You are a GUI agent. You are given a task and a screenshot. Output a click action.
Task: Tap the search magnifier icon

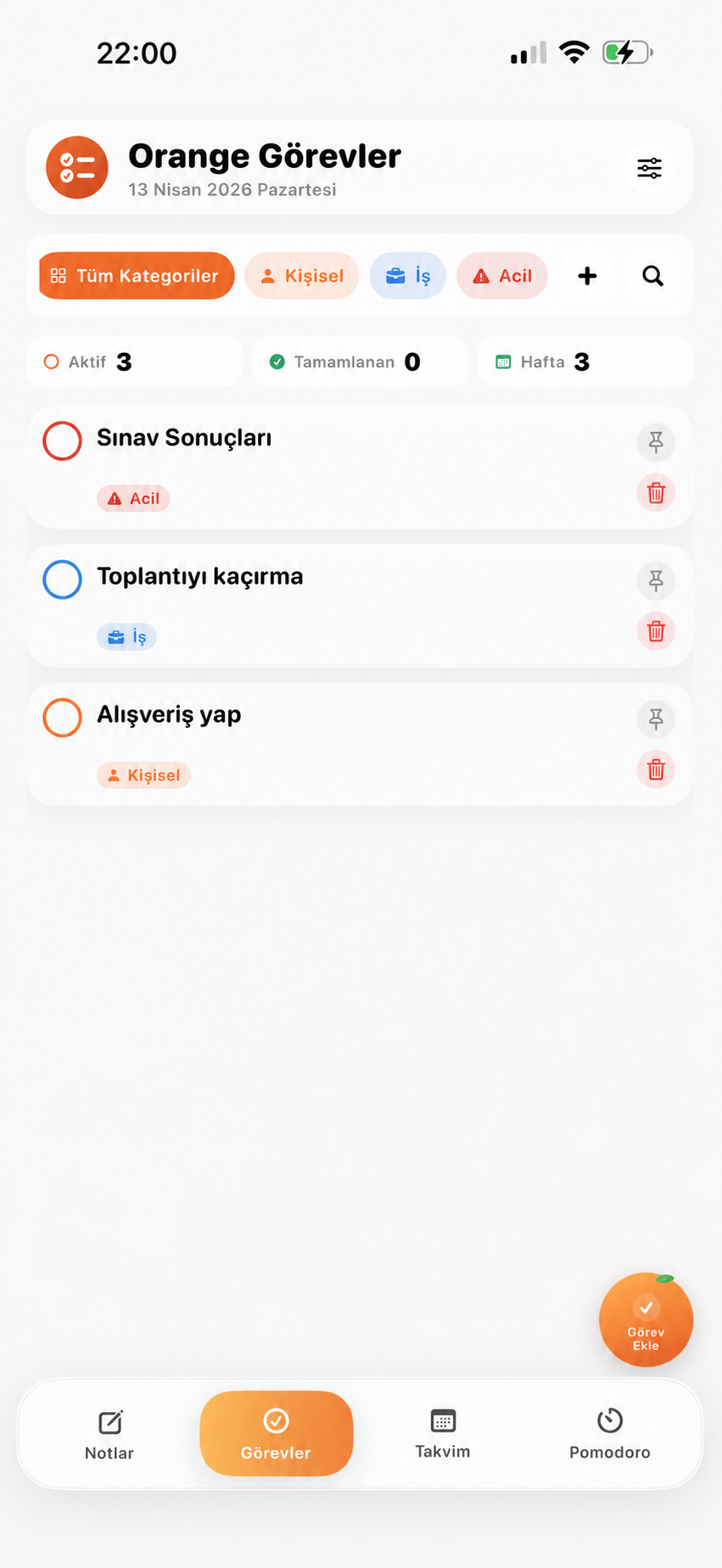tap(652, 276)
